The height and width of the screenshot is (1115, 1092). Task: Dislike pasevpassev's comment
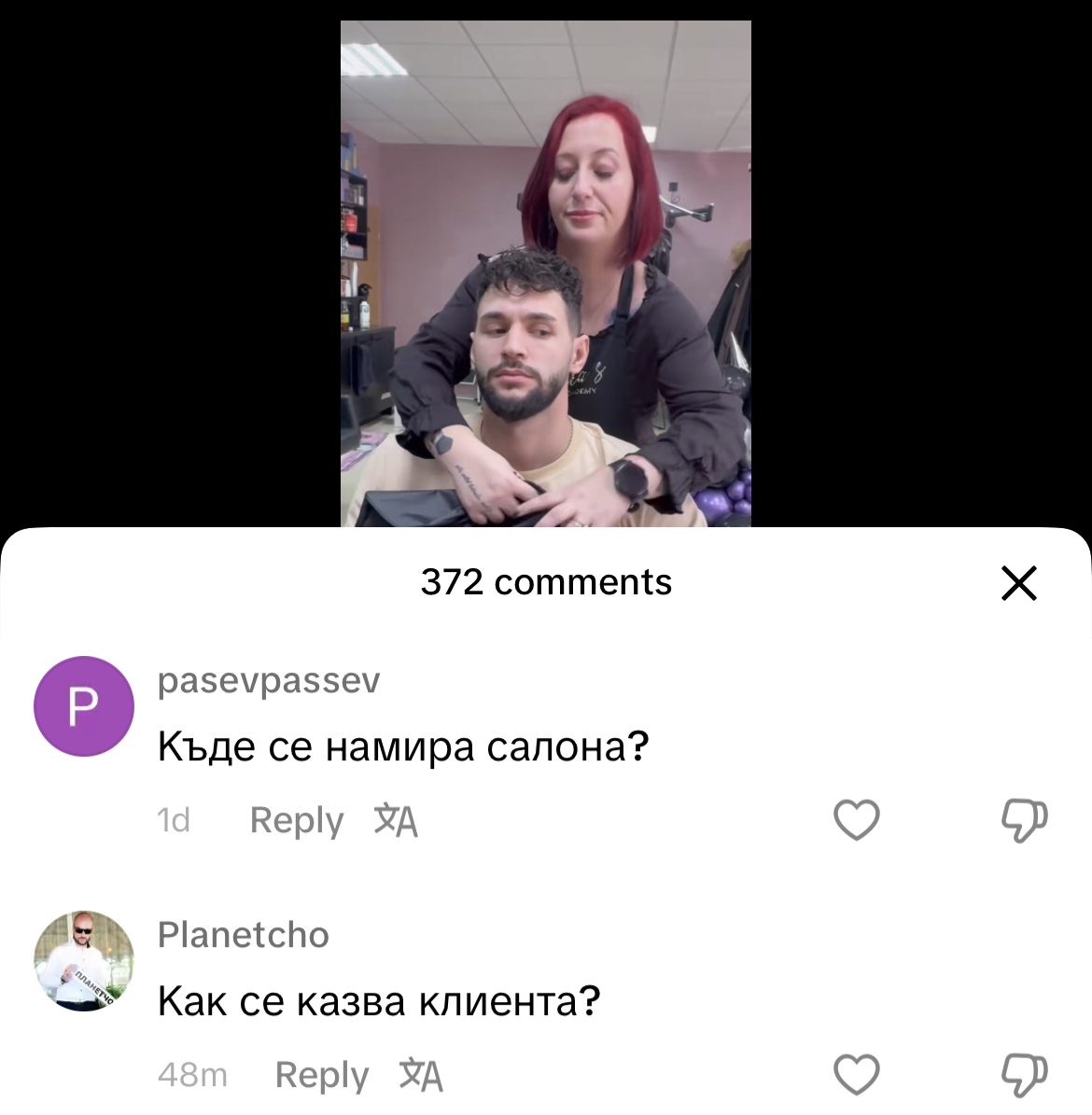pyautogui.click(x=1024, y=820)
